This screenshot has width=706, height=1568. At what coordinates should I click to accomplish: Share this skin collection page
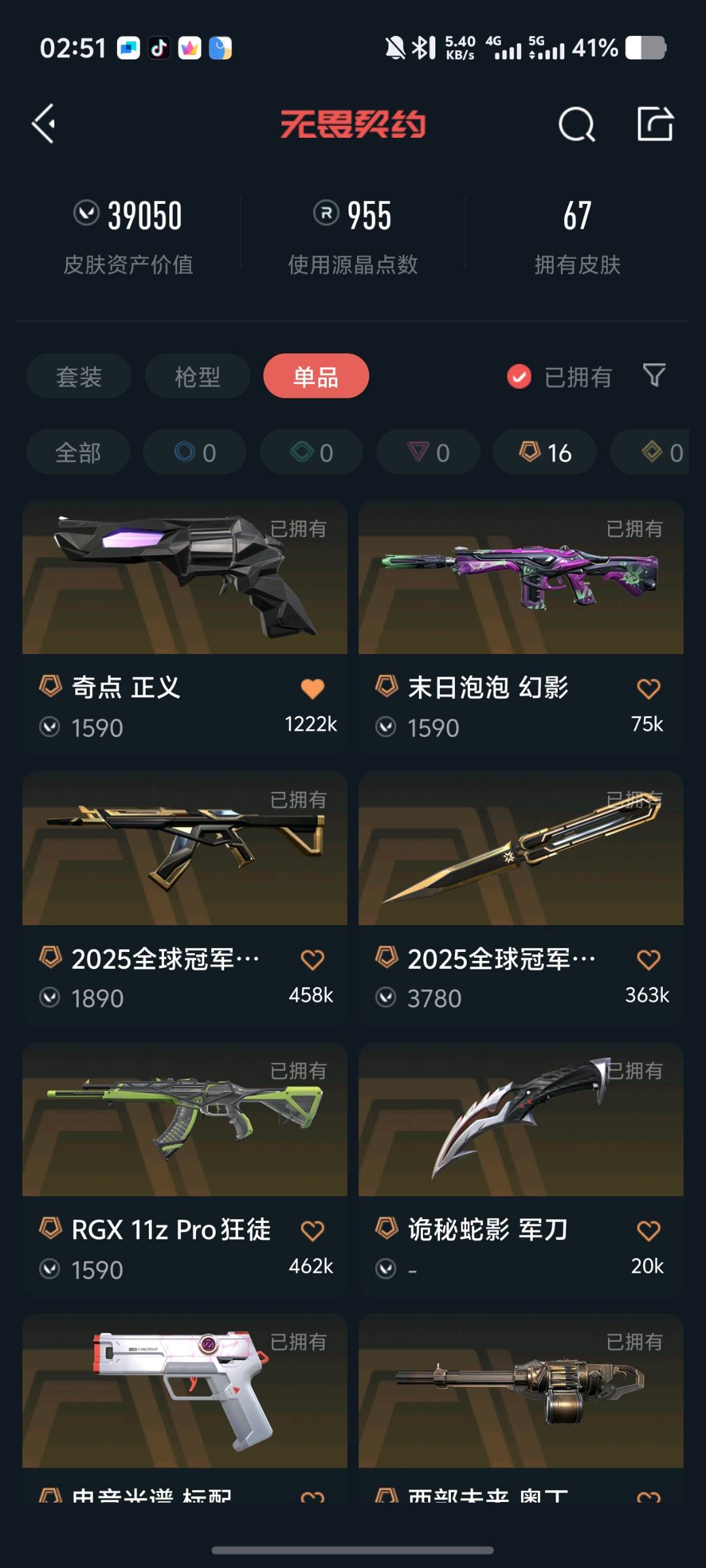[655, 123]
